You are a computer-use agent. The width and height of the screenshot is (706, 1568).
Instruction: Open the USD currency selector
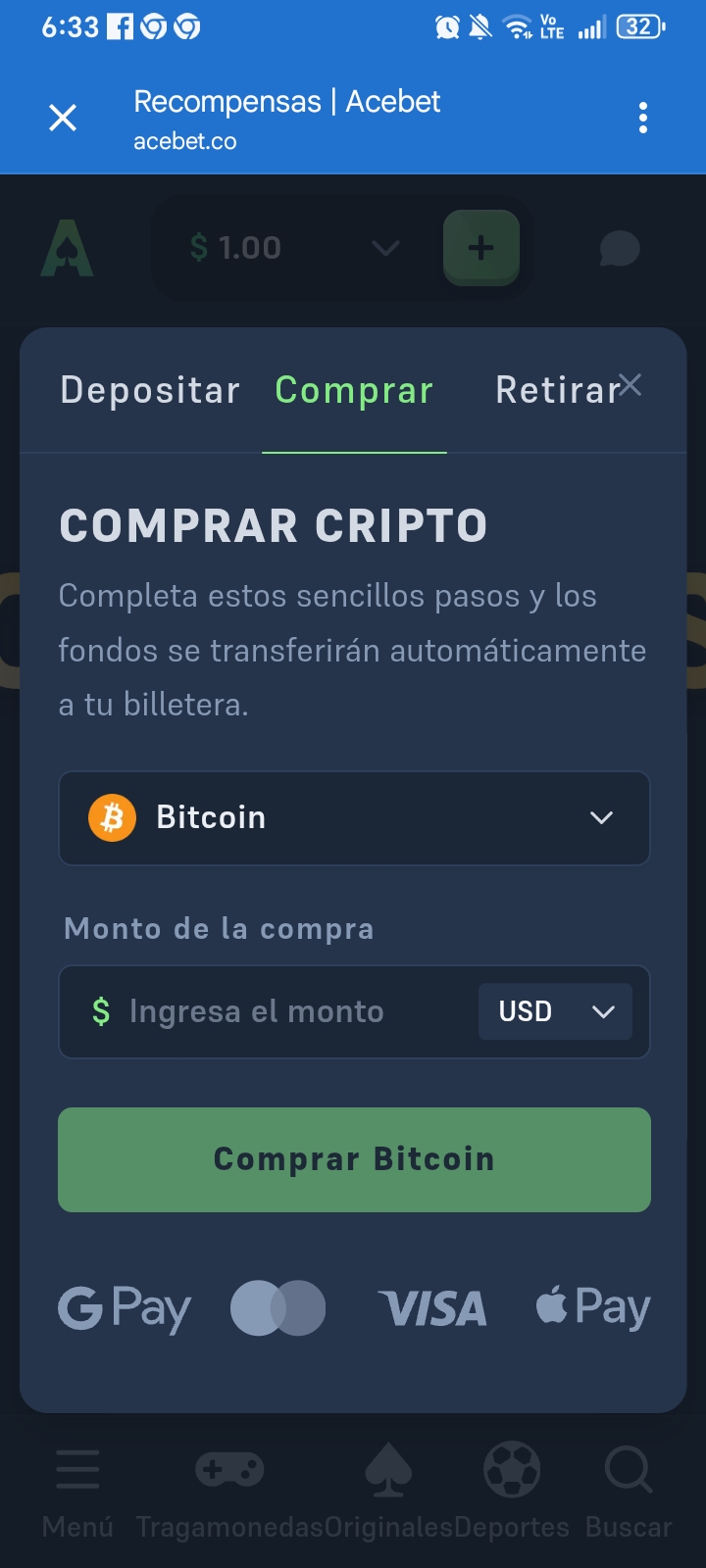pyautogui.click(x=555, y=1011)
